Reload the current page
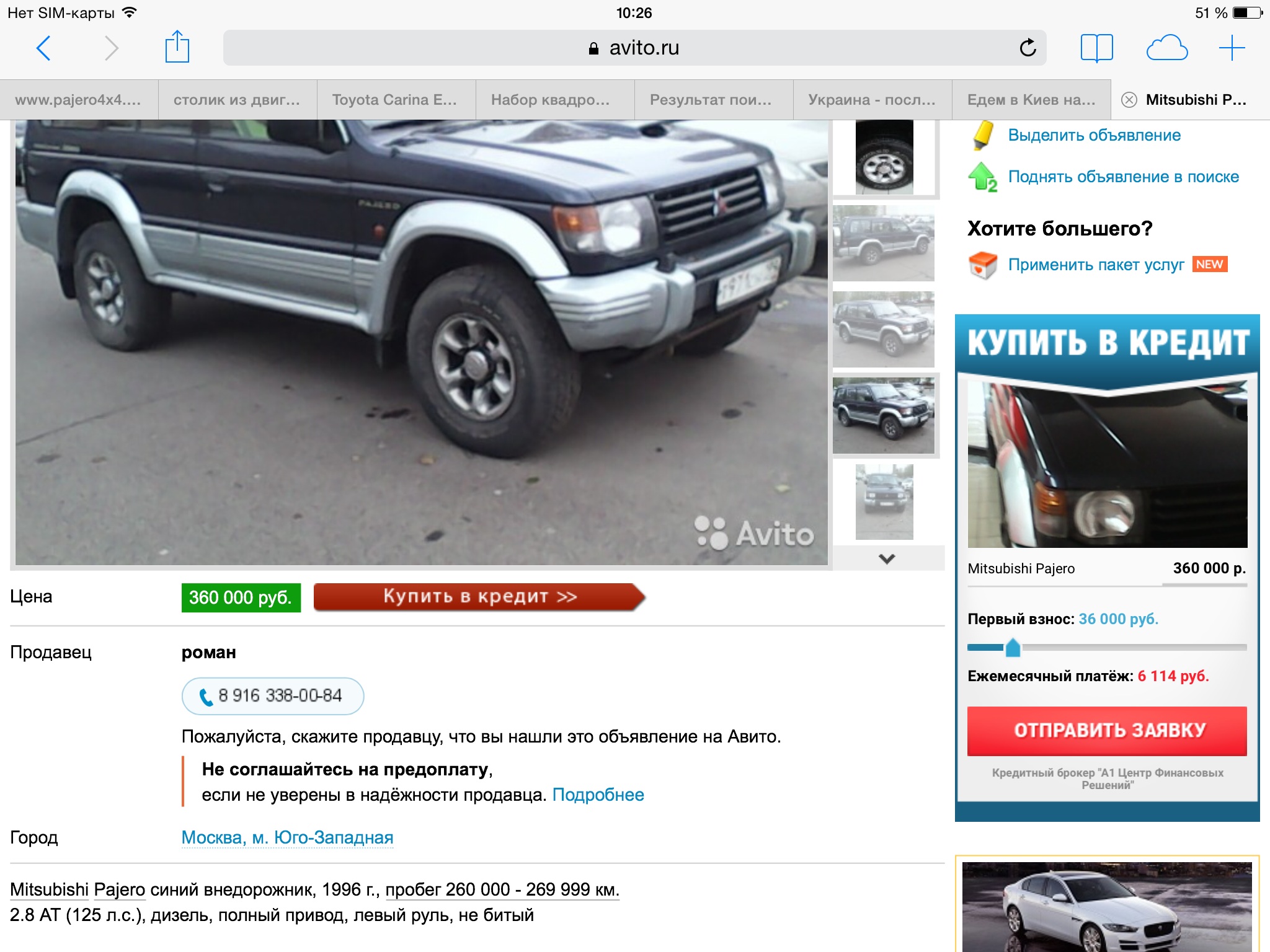The width and height of the screenshot is (1270, 952). (x=1028, y=48)
